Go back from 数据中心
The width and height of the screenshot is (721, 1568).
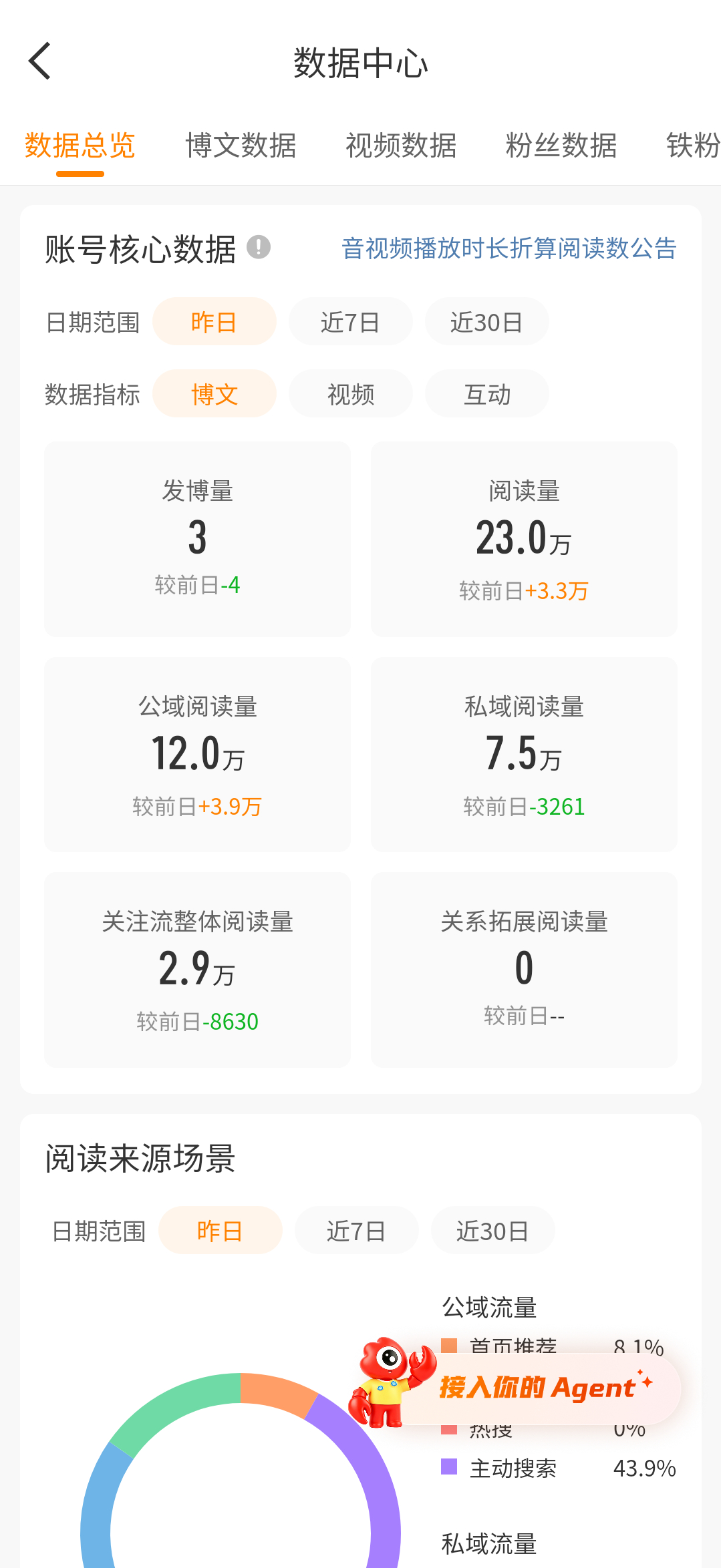click(x=39, y=61)
